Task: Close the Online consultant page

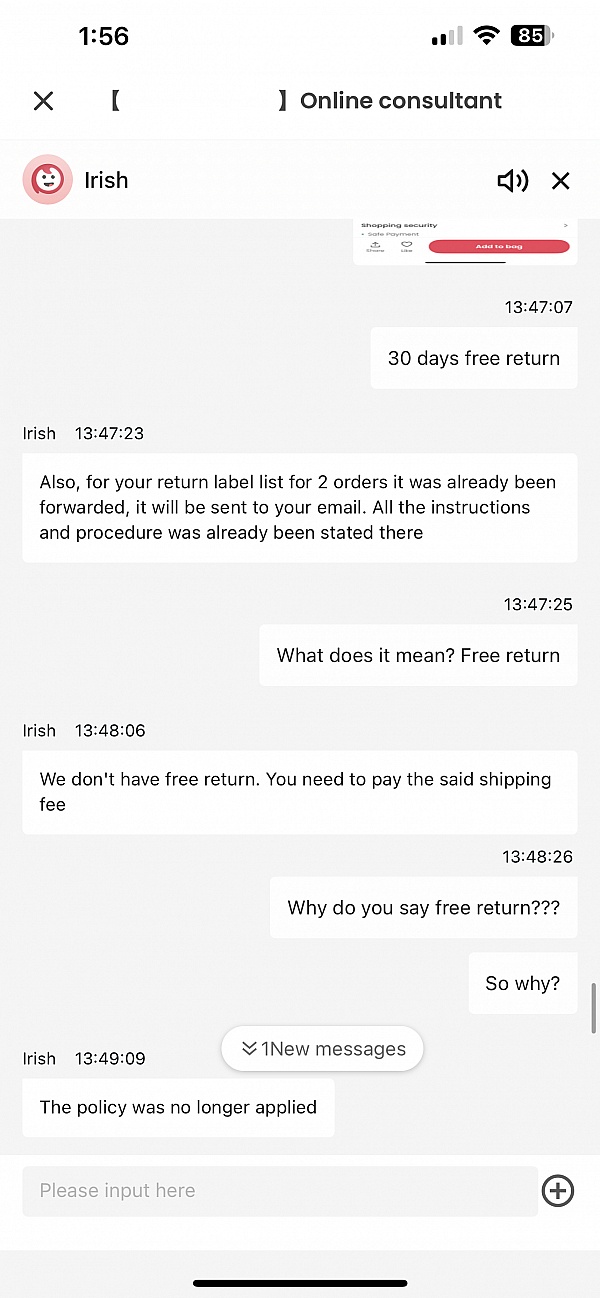Action: [43, 101]
